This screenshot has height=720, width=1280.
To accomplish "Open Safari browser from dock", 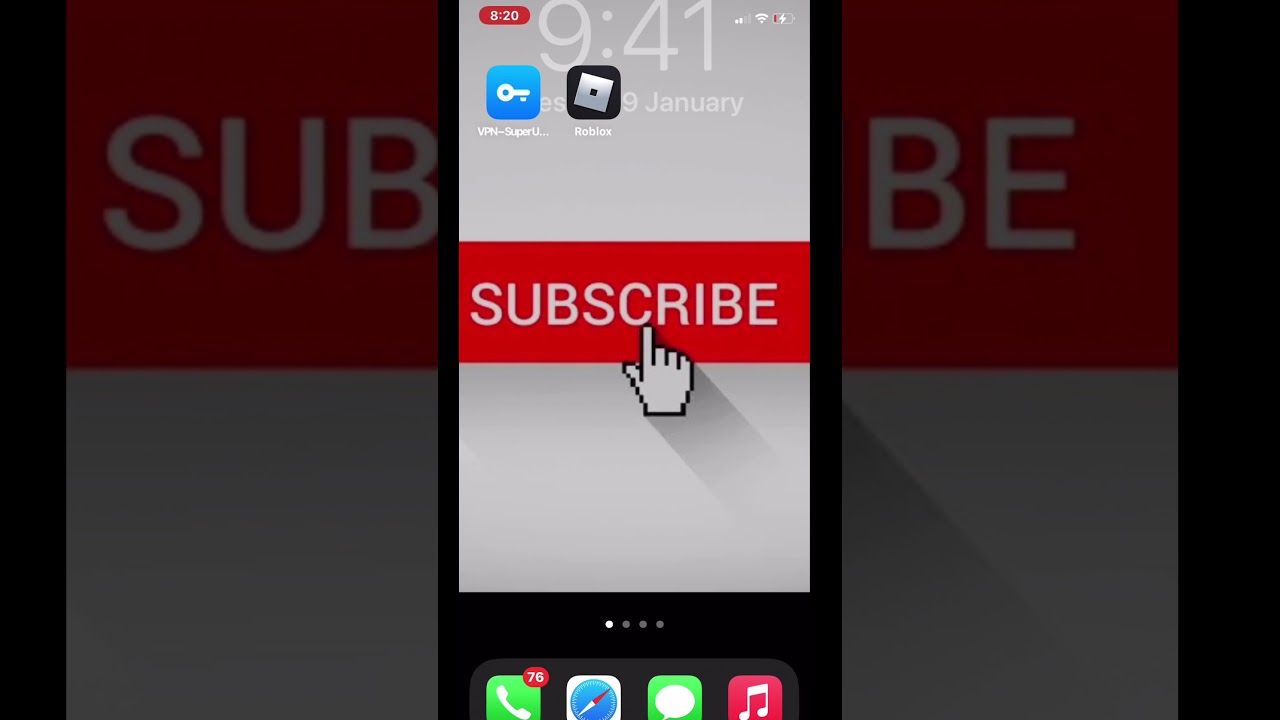I will pos(594,699).
